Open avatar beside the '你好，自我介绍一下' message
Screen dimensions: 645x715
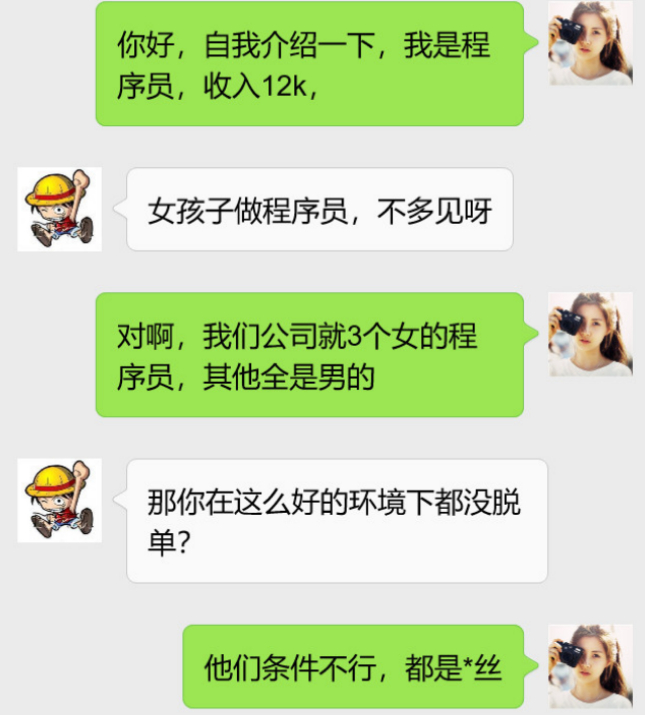coord(590,43)
